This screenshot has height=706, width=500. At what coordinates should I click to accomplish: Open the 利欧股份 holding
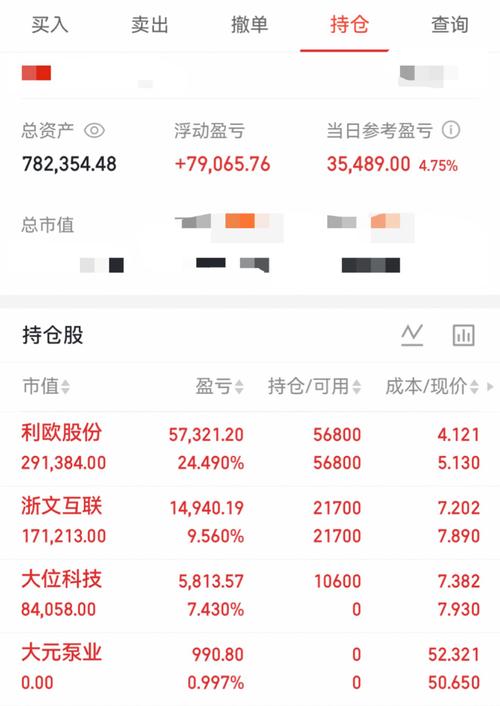coord(250,448)
